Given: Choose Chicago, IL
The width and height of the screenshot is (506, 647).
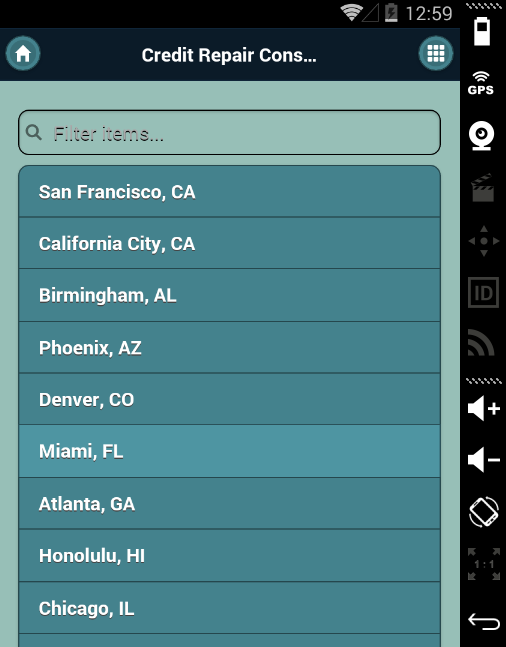Looking at the screenshot, I should point(229,608).
